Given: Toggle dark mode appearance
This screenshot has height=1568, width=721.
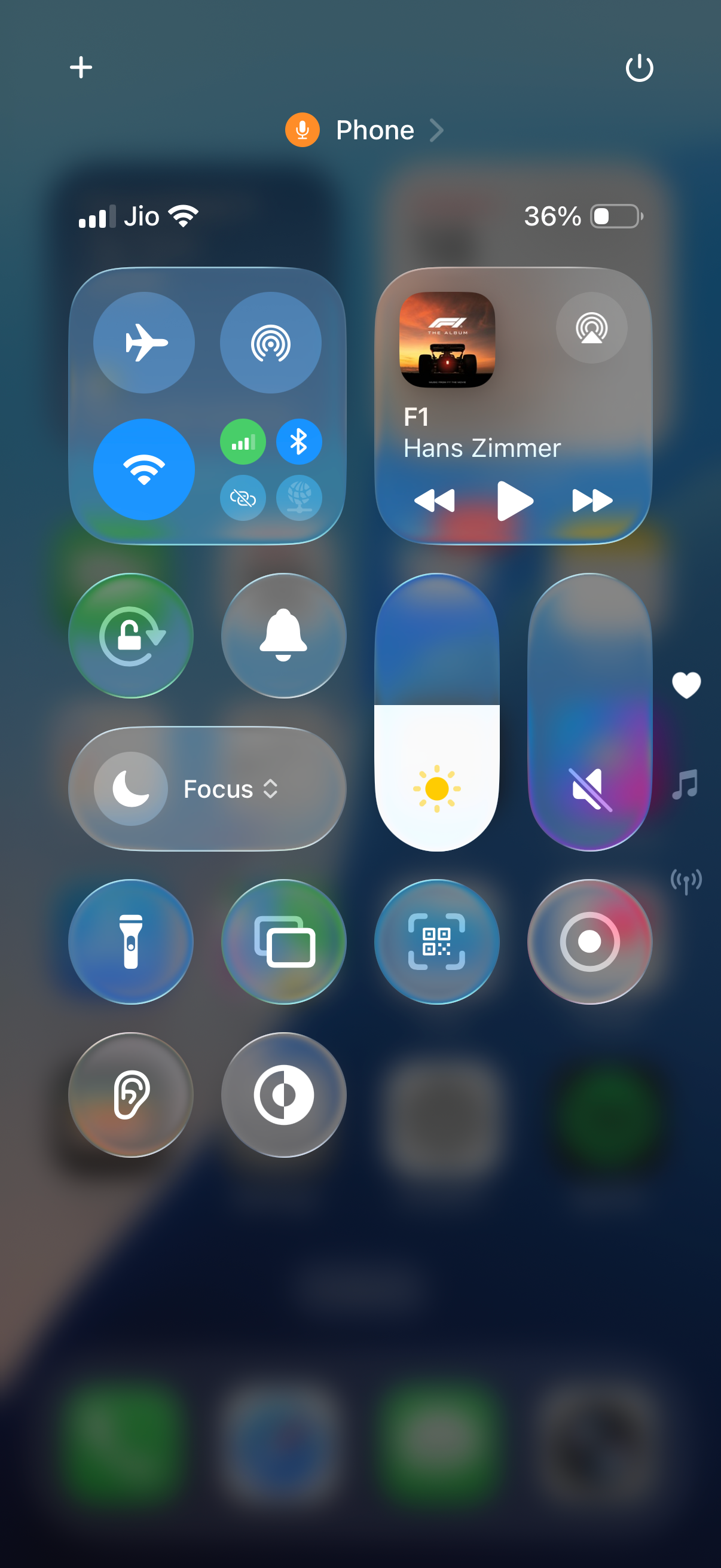Looking at the screenshot, I should coord(283,1094).
